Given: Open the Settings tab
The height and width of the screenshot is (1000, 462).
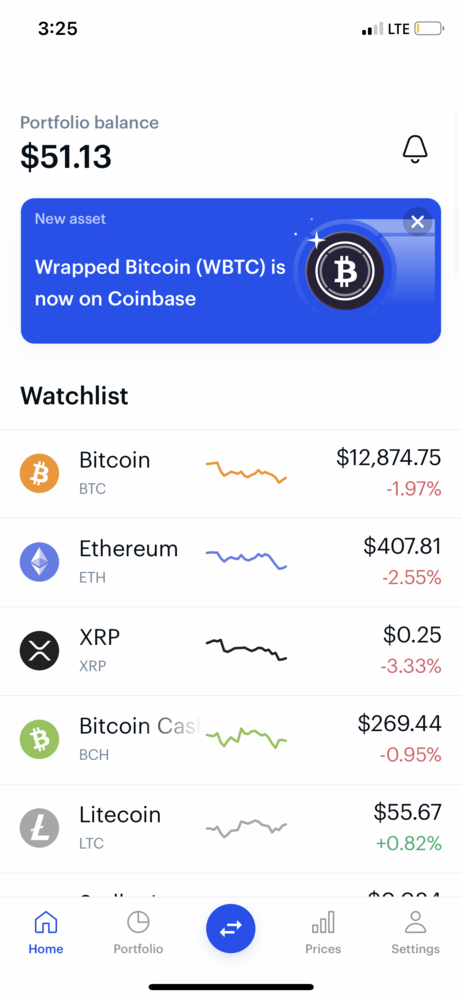Looking at the screenshot, I should tap(415, 932).
